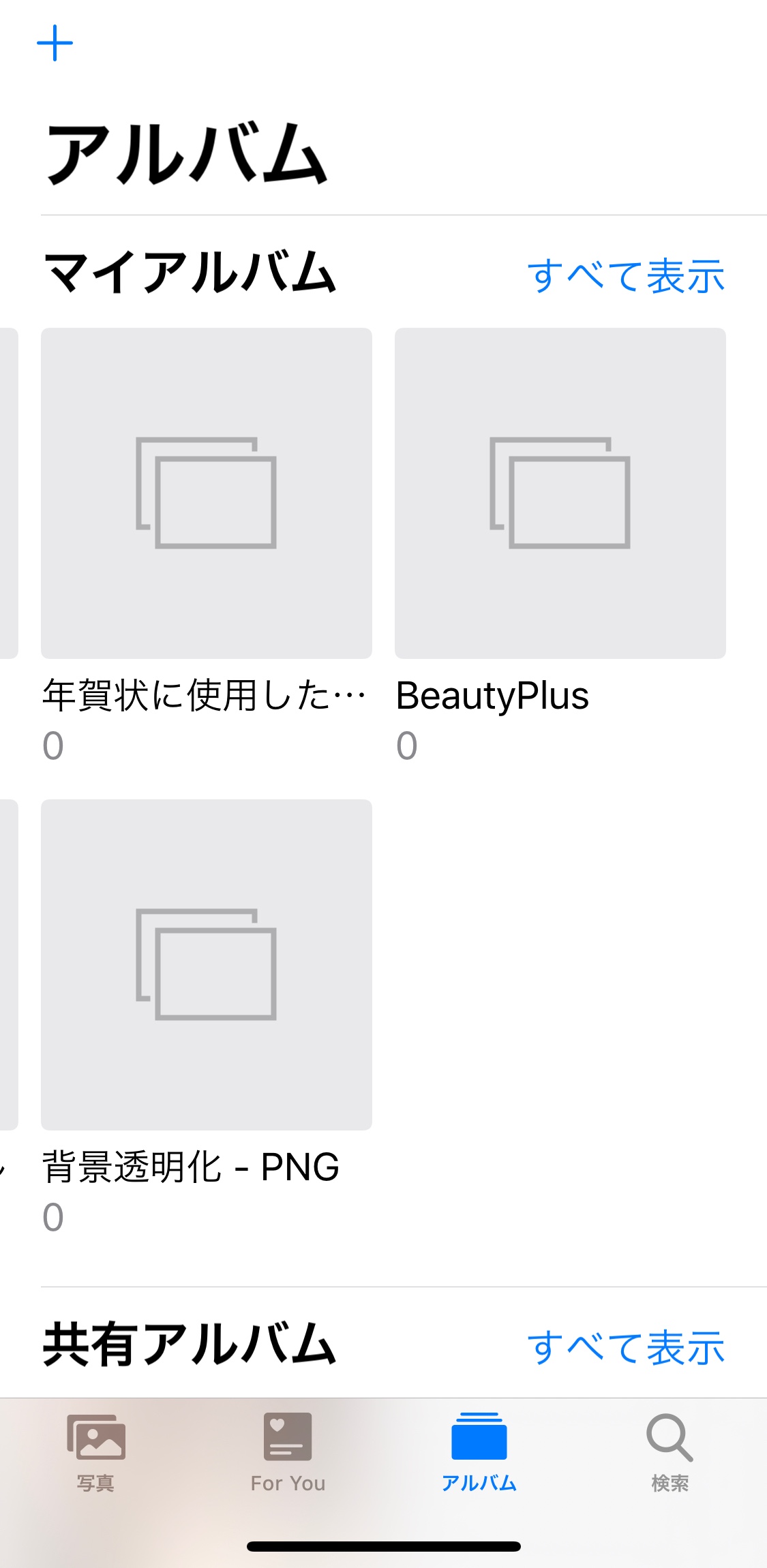Go to the 検索 tab
Viewport: 767px width, 1568px height.
(x=670, y=1452)
